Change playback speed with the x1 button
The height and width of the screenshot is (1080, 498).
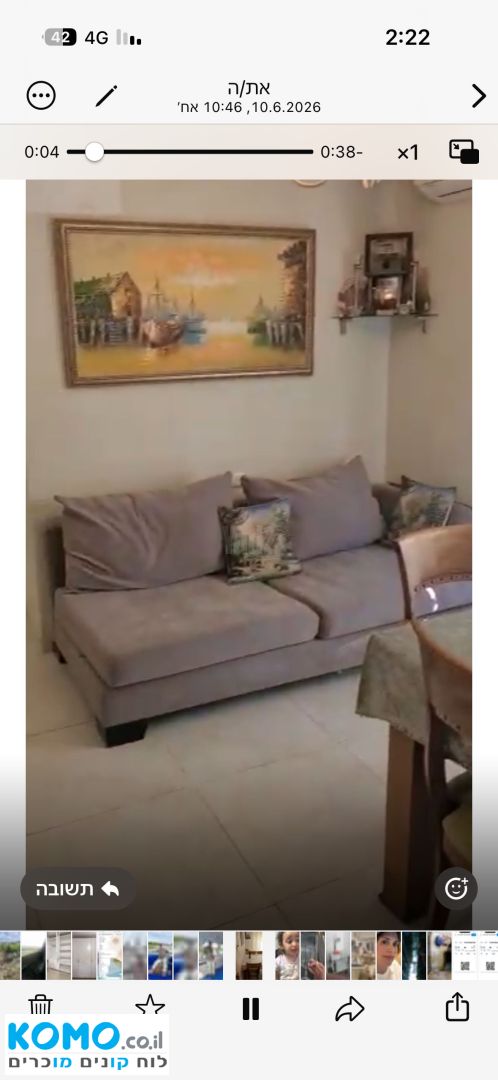(x=408, y=152)
